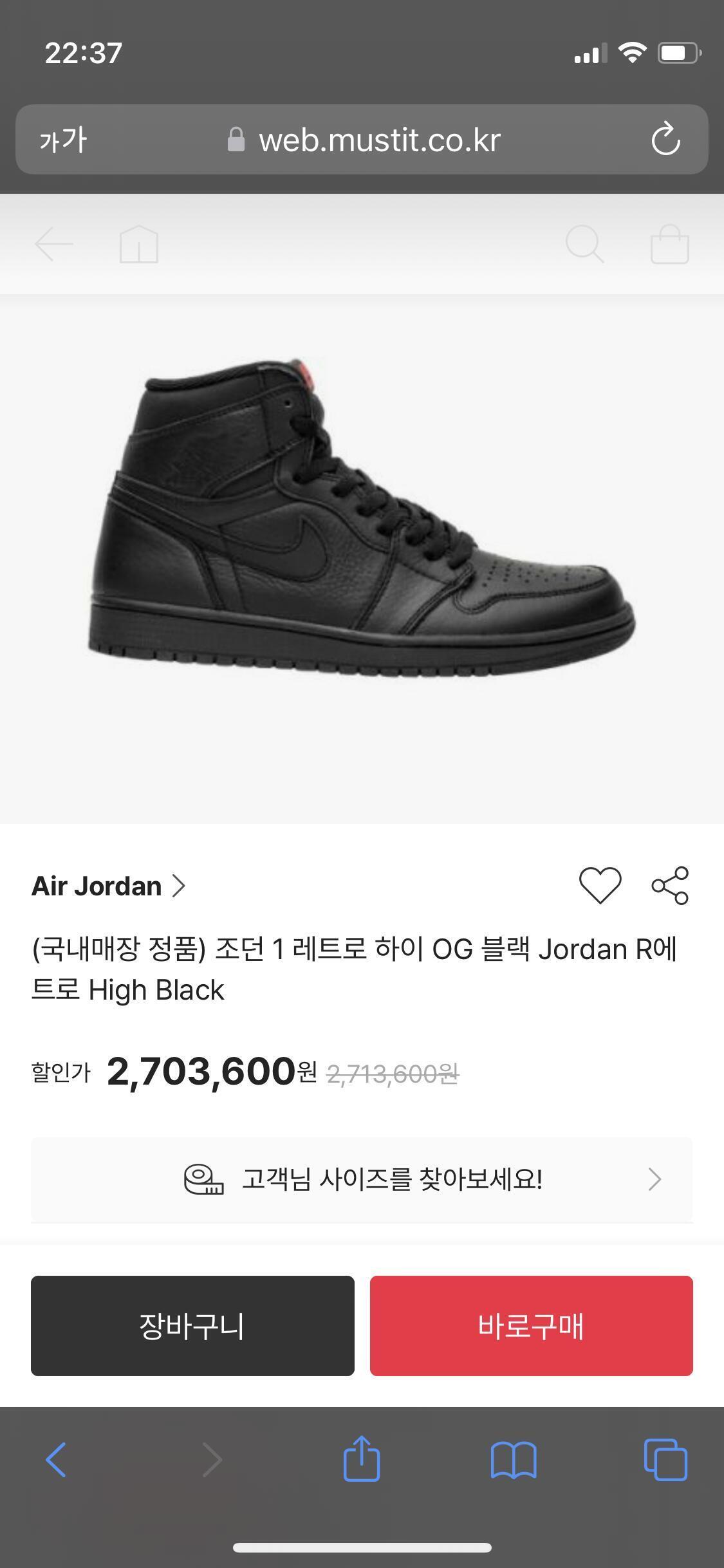The image size is (724, 1568).
Task: Open the Mustit home icon
Action: pyautogui.click(x=139, y=245)
